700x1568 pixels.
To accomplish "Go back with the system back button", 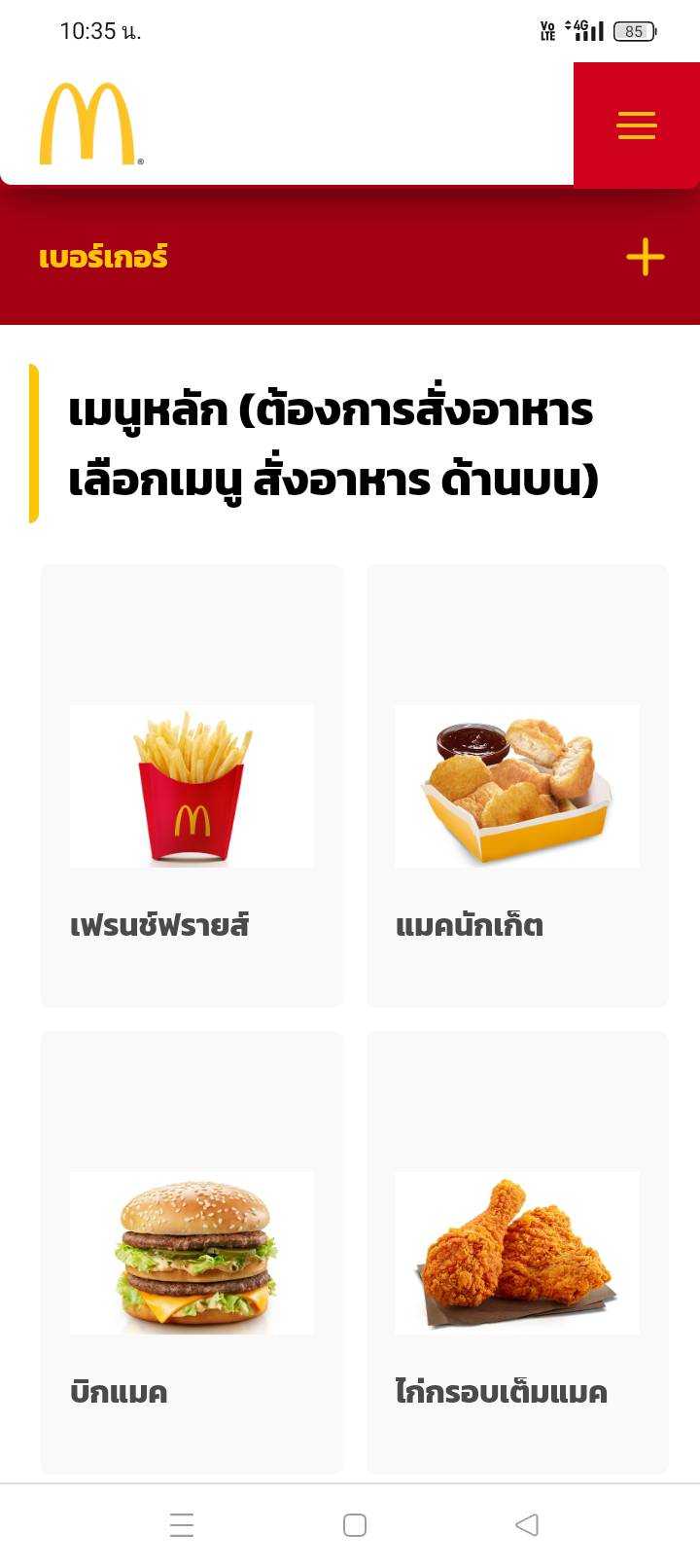I will coord(527,1524).
